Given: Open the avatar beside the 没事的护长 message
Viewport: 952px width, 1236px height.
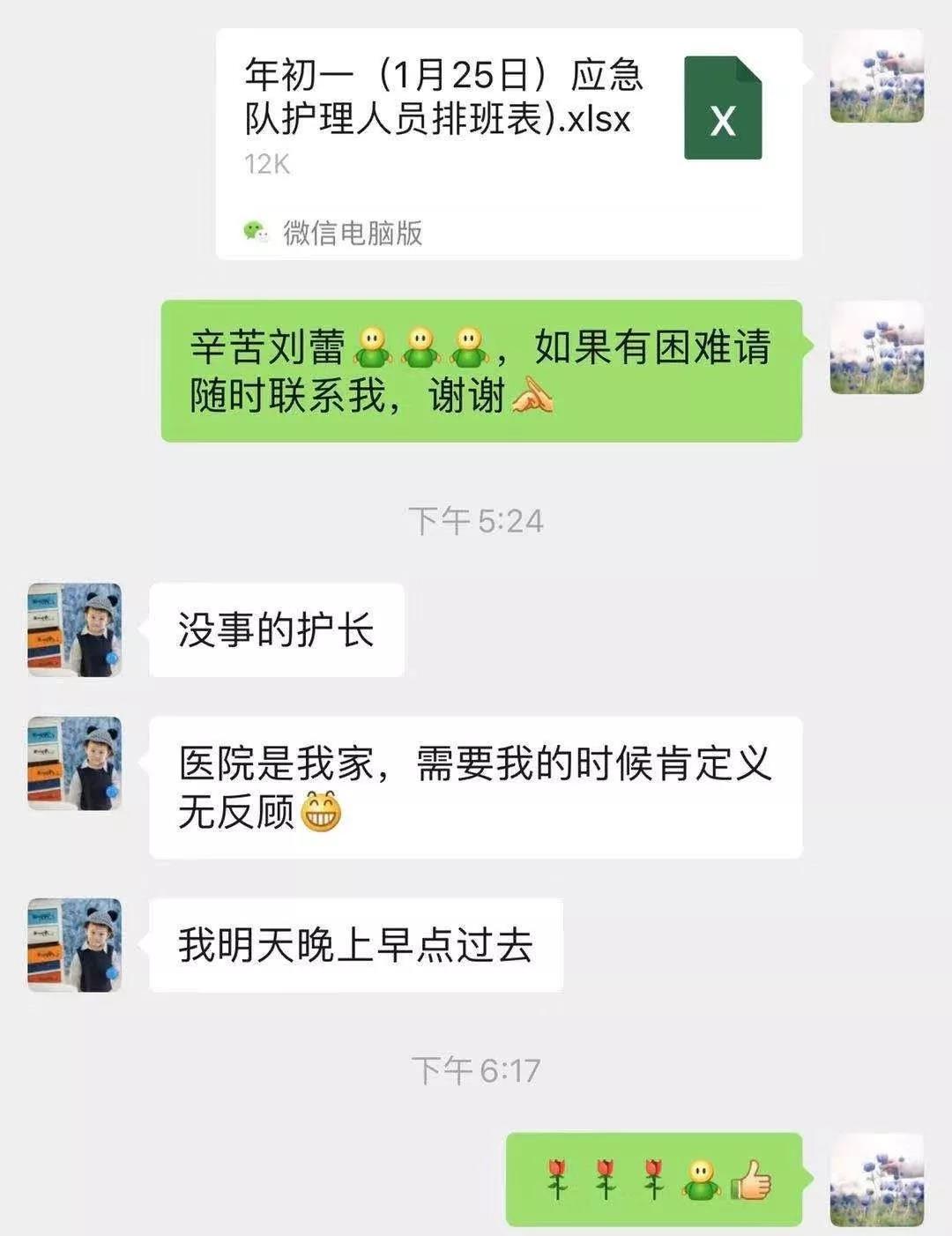Looking at the screenshot, I should pyautogui.click(x=75, y=629).
